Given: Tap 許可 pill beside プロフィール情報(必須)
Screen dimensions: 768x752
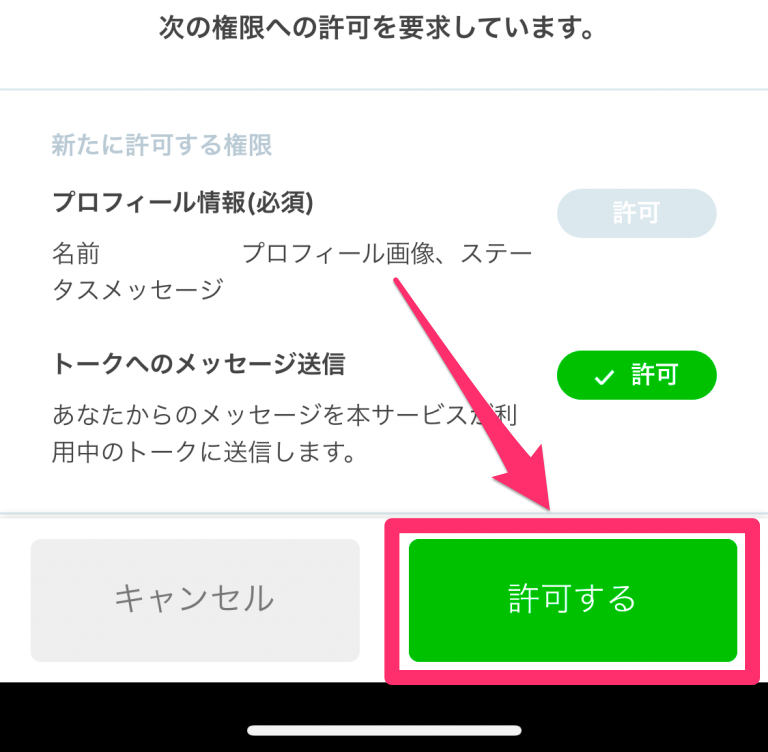Looking at the screenshot, I should pyautogui.click(x=636, y=213).
